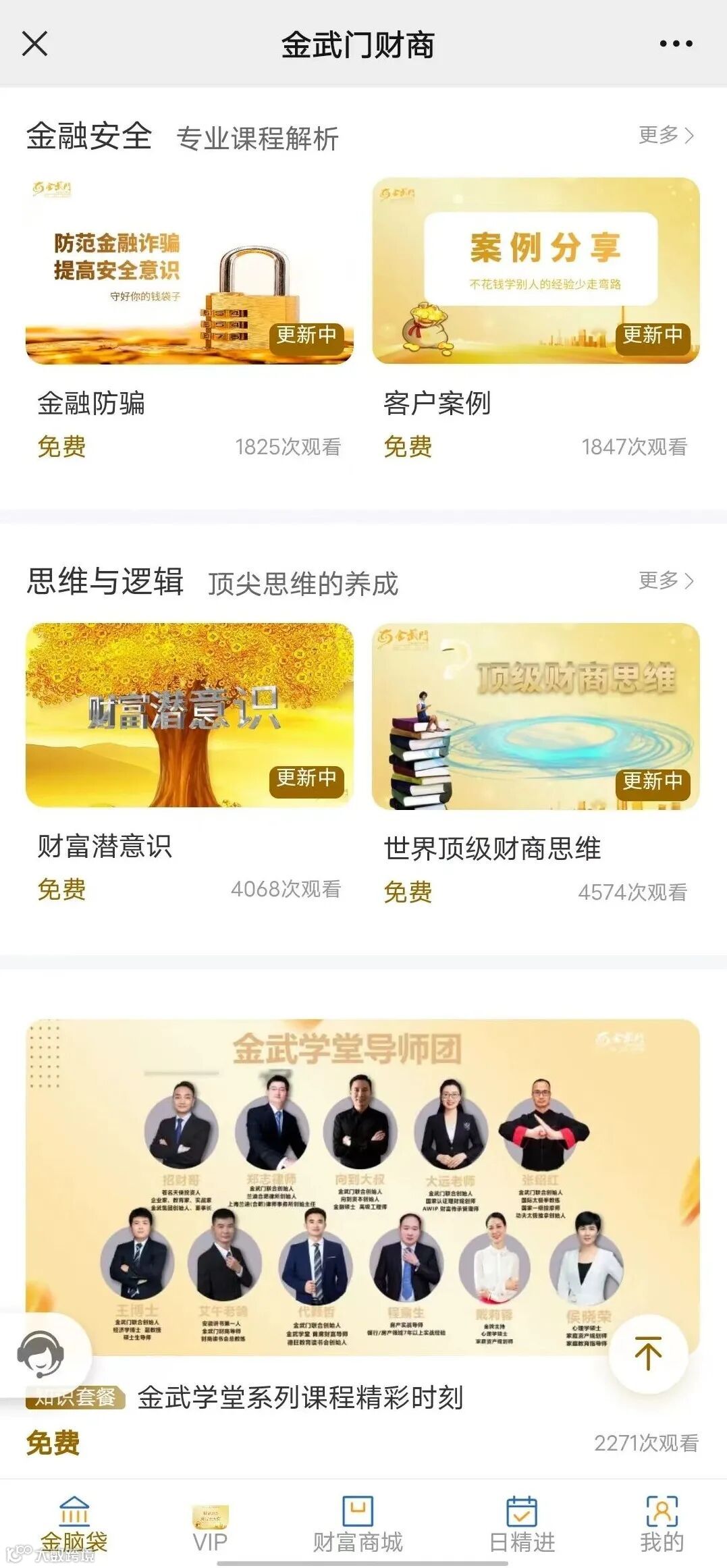Close the 金武门财商 page
The width and height of the screenshot is (727, 1568).
(35, 44)
